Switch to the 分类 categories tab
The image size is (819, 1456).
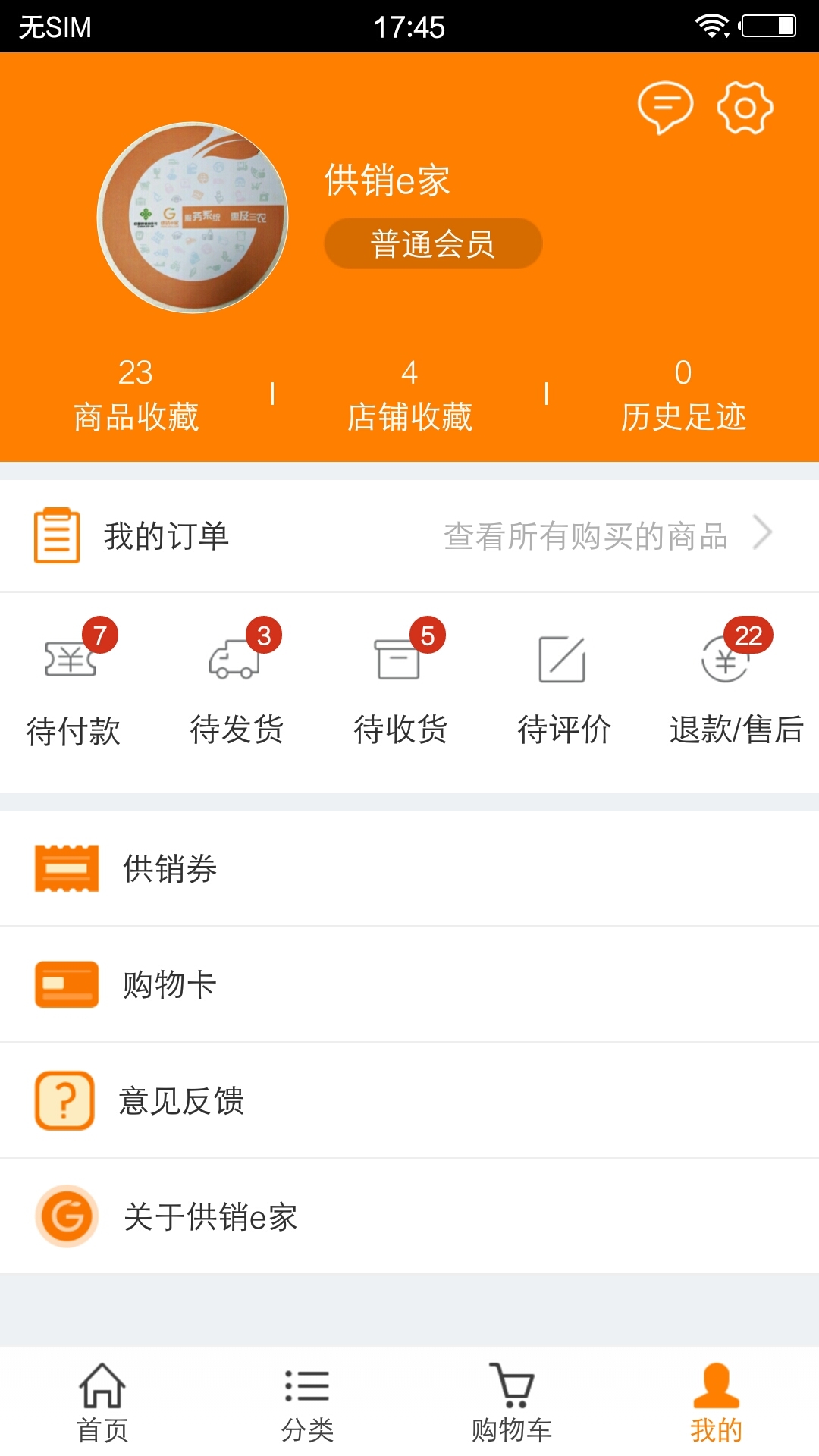point(307,1403)
